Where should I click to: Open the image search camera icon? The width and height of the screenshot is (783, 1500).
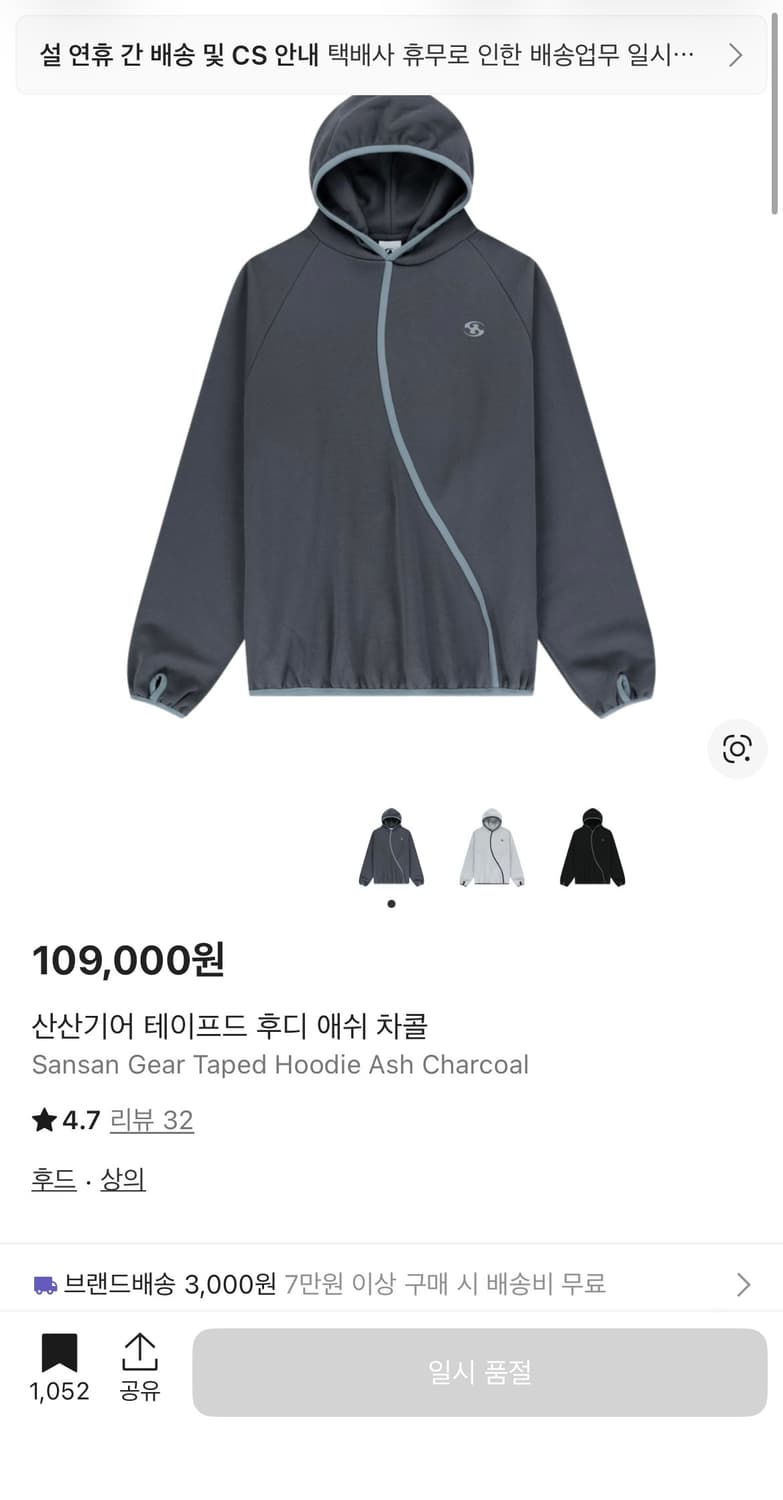click(737, 748)
